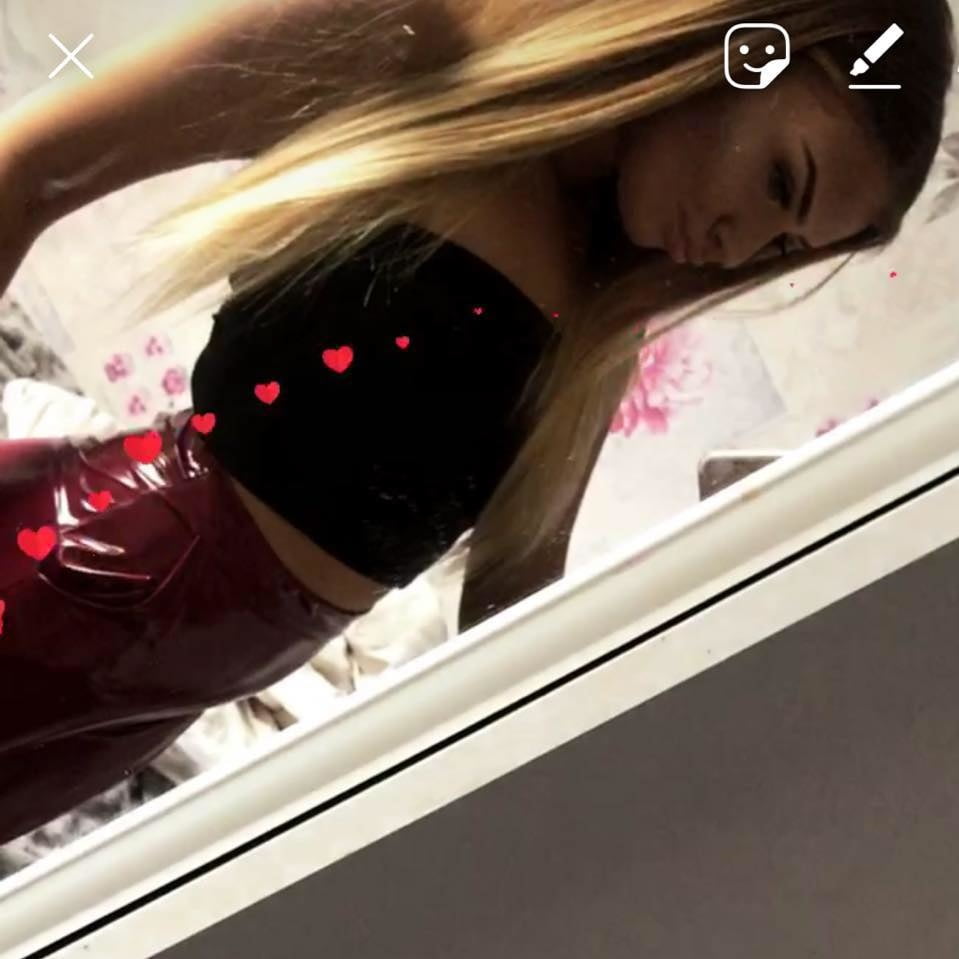959x959 pixels.
Task: Close the story editor with the X
Action: tap(71, 56)
